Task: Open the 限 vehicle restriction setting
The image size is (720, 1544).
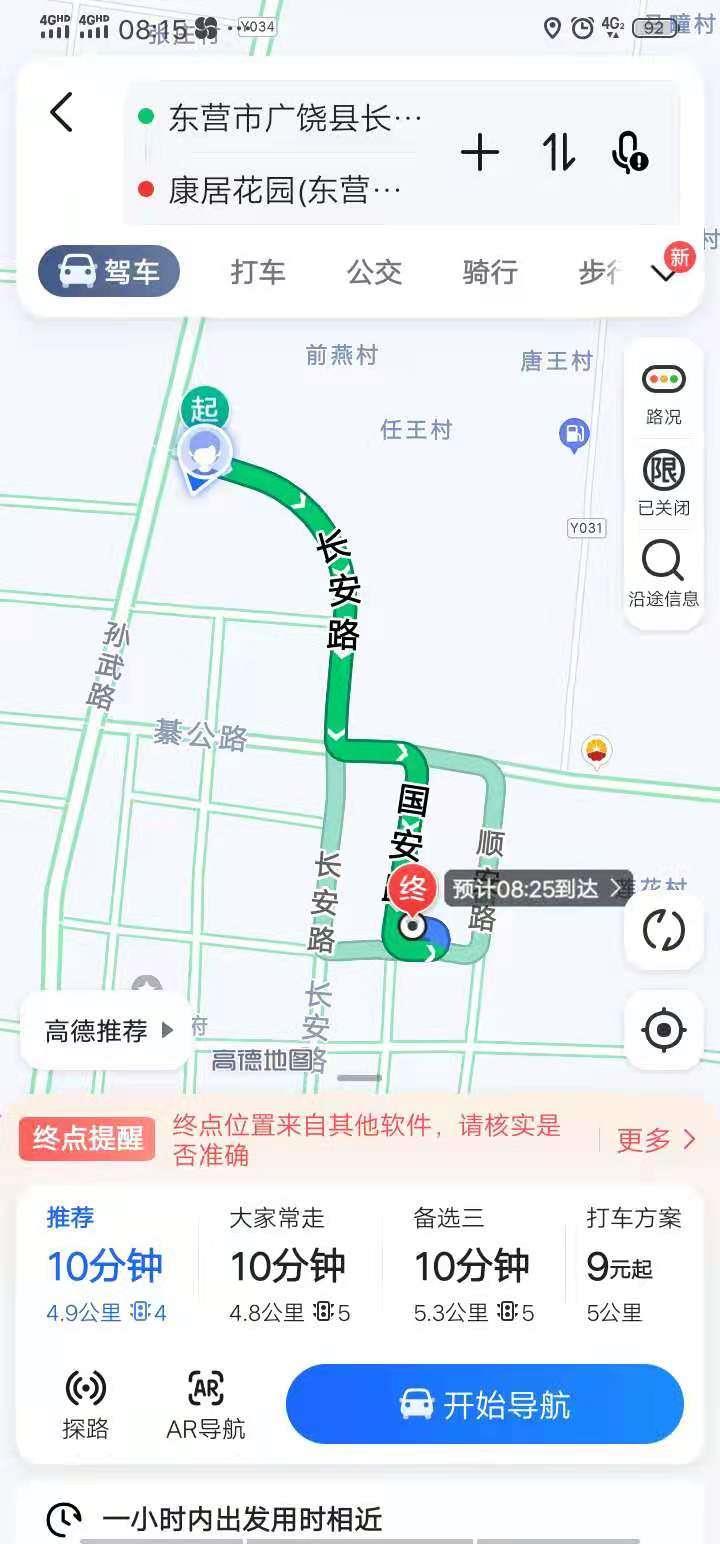Action: 664,484
